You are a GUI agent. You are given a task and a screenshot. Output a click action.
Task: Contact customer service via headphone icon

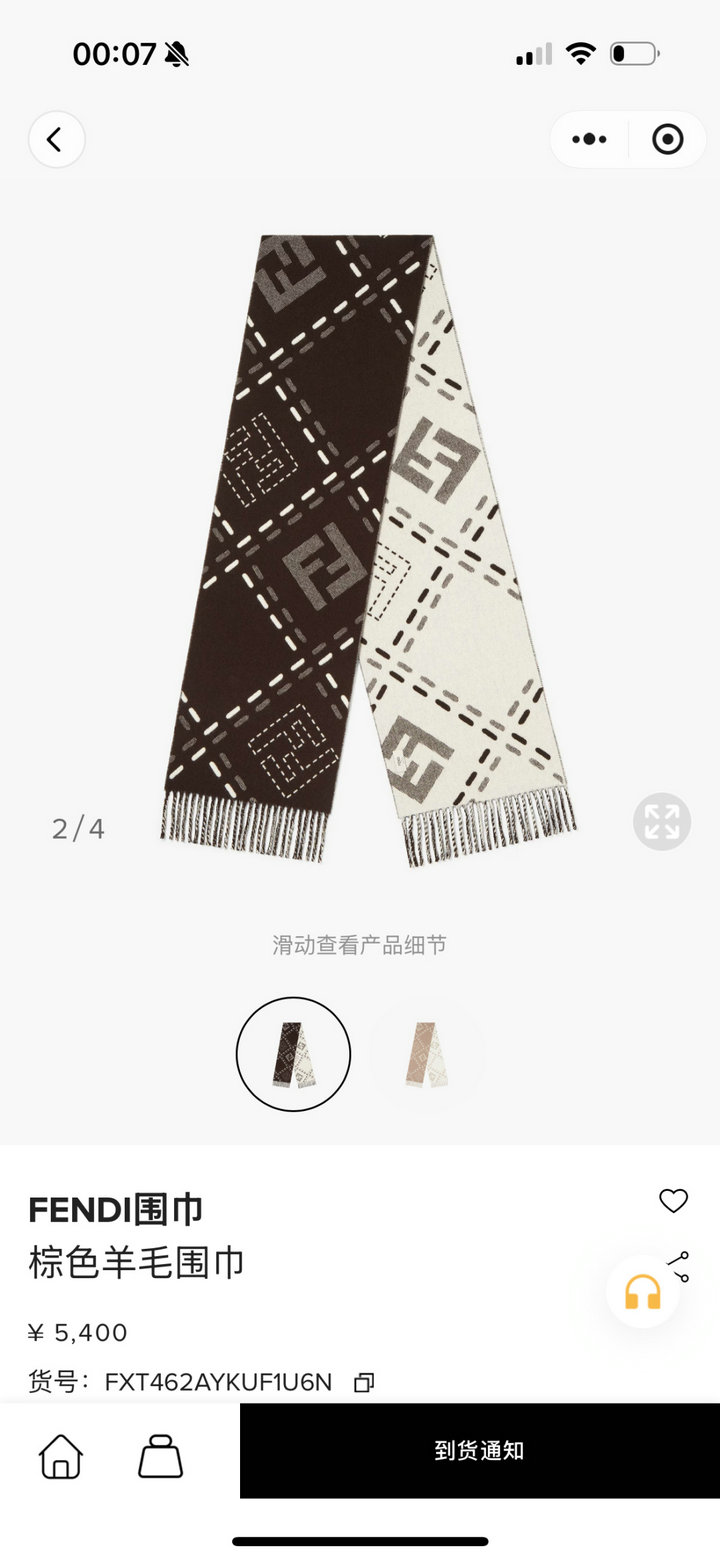tap(643, 1292)
